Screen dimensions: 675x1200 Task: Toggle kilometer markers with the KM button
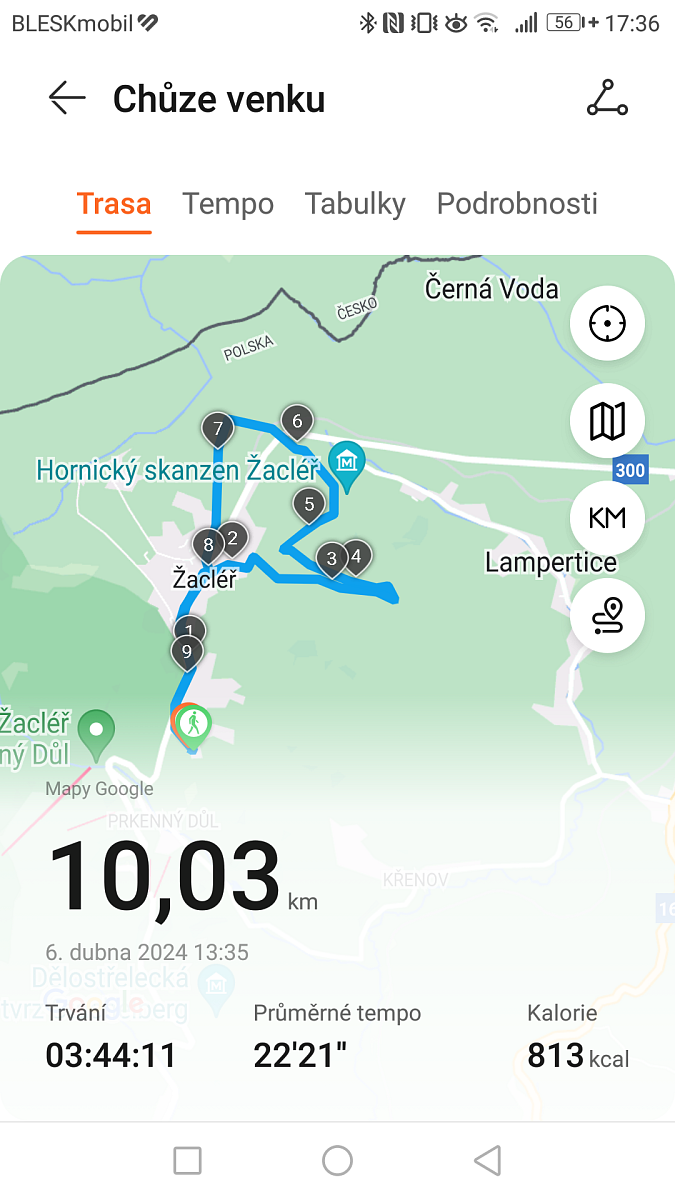tap(607, 518)
